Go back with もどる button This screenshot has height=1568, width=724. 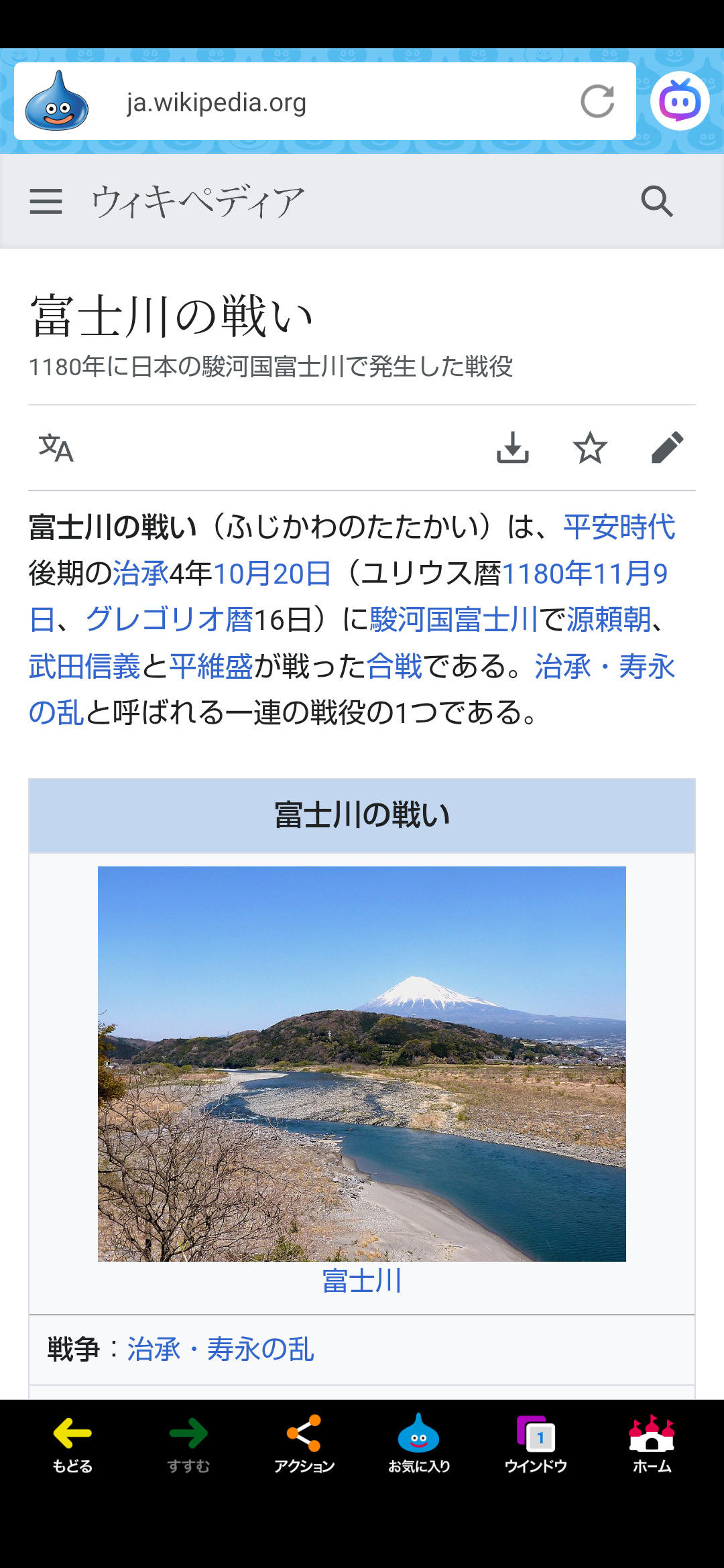(x=72, y=1444)
